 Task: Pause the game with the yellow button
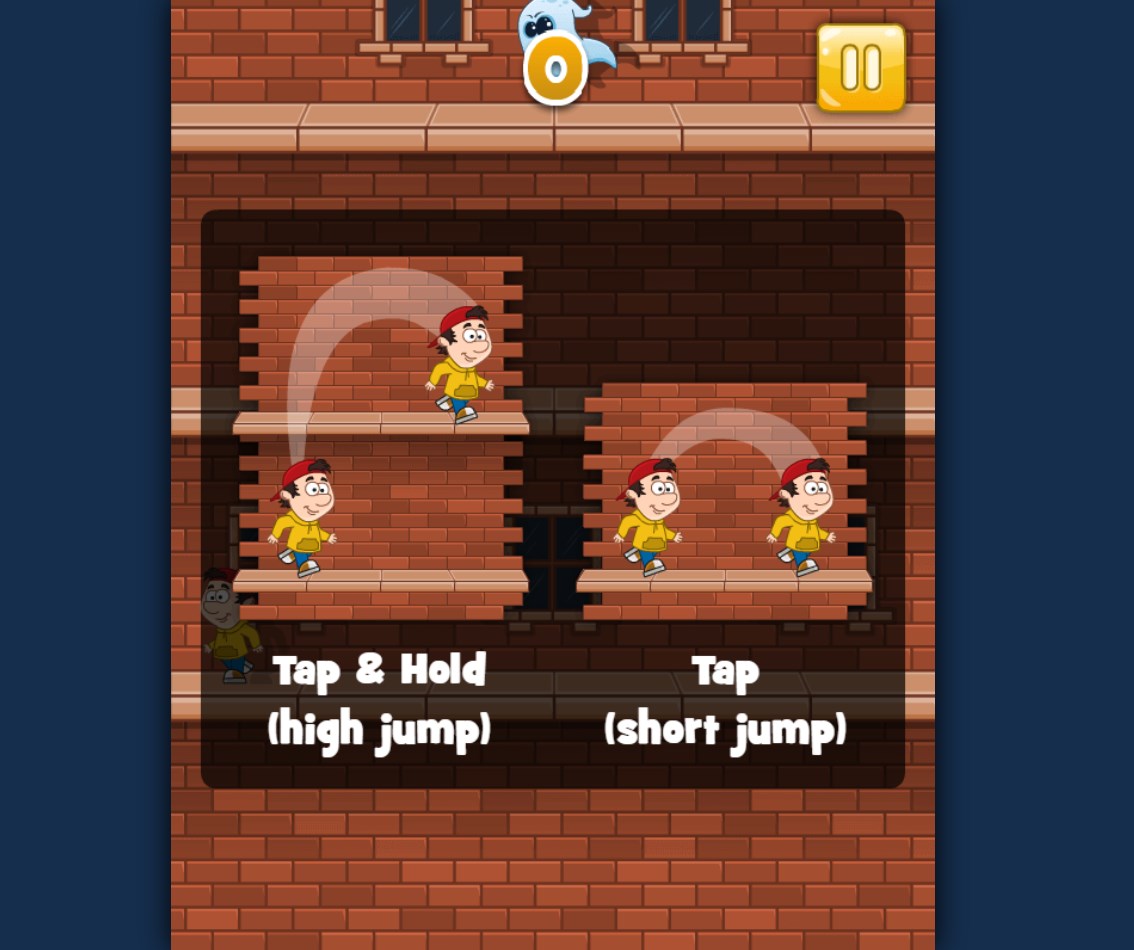click(861, 68)
